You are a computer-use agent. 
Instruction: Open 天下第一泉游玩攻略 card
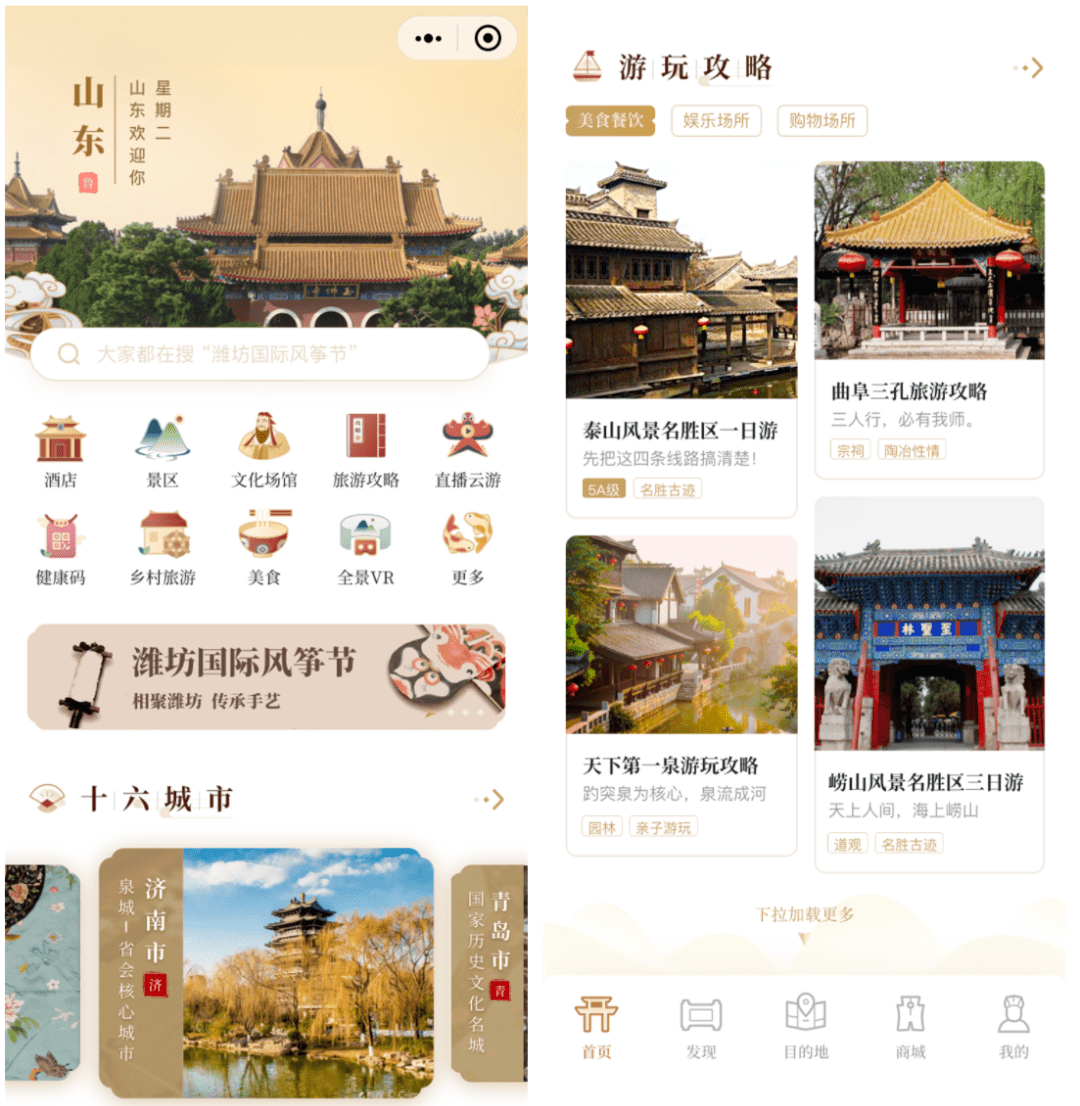pyautogui.click(x=681, y=695)
